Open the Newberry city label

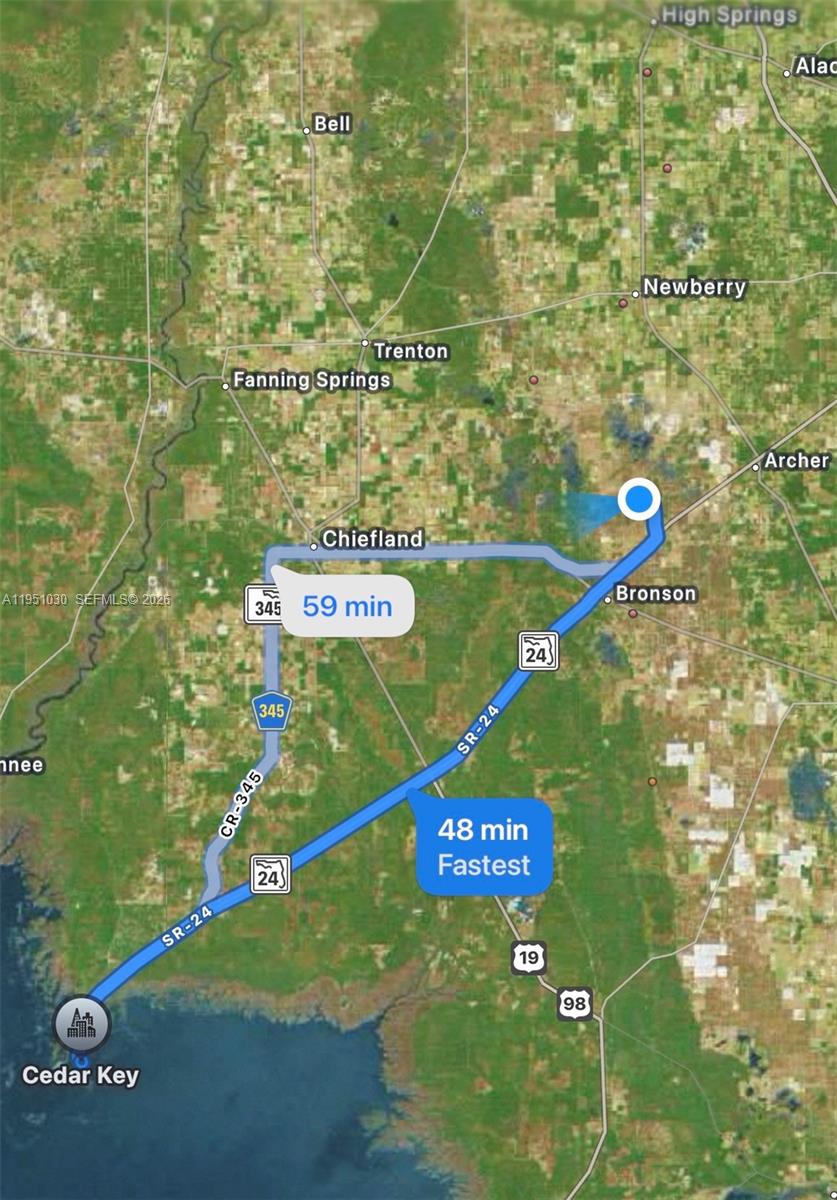tap(696, 288)
